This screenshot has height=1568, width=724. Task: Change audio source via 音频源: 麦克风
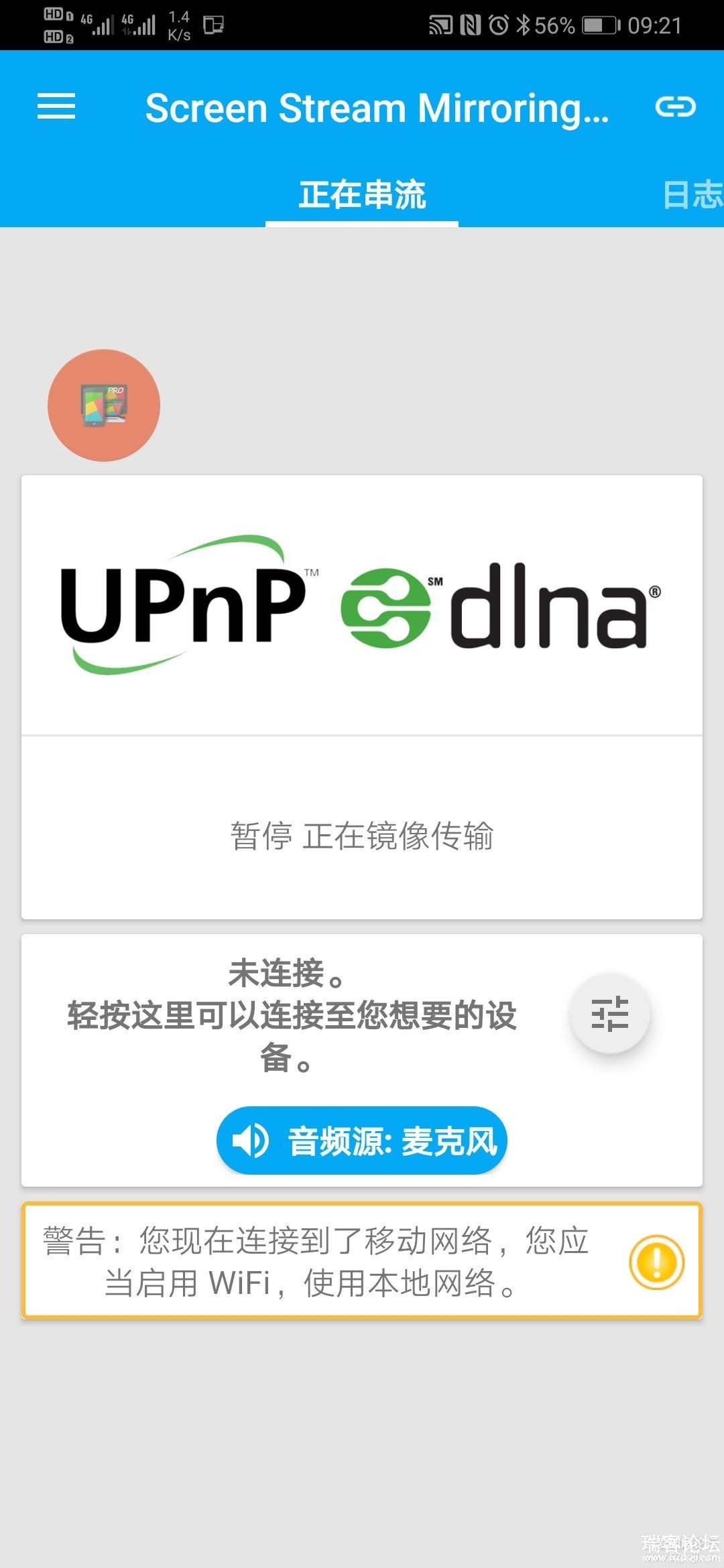pos(362,1140)
